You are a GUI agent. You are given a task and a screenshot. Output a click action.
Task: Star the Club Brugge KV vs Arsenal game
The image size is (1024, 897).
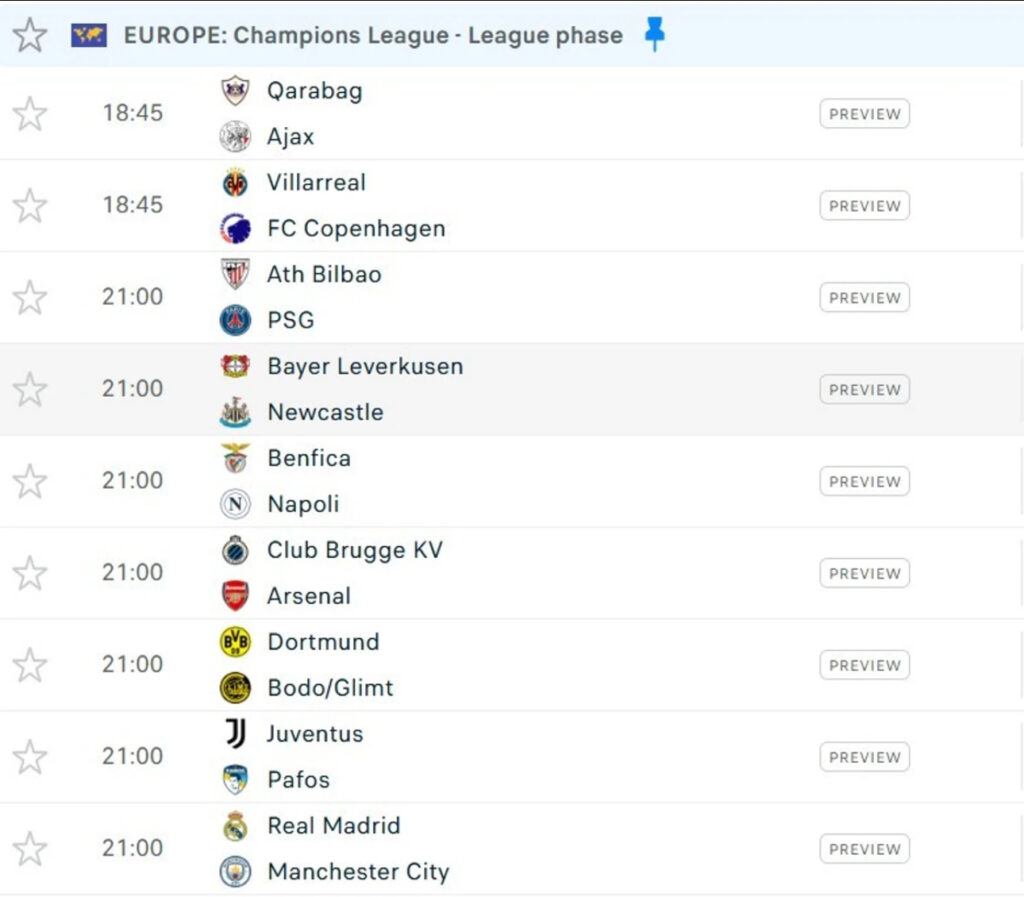click(30, 574)
